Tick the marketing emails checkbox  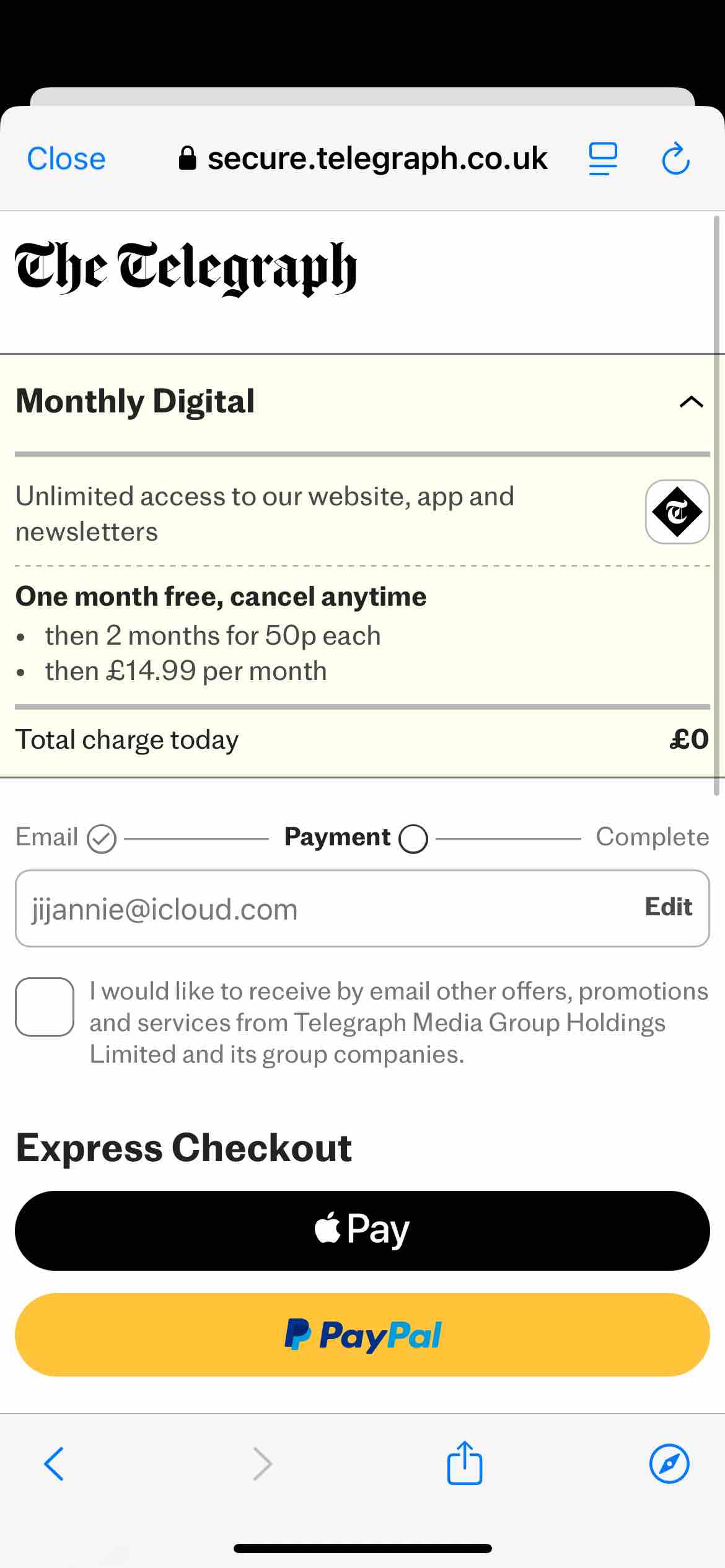tap(45, 1006)
